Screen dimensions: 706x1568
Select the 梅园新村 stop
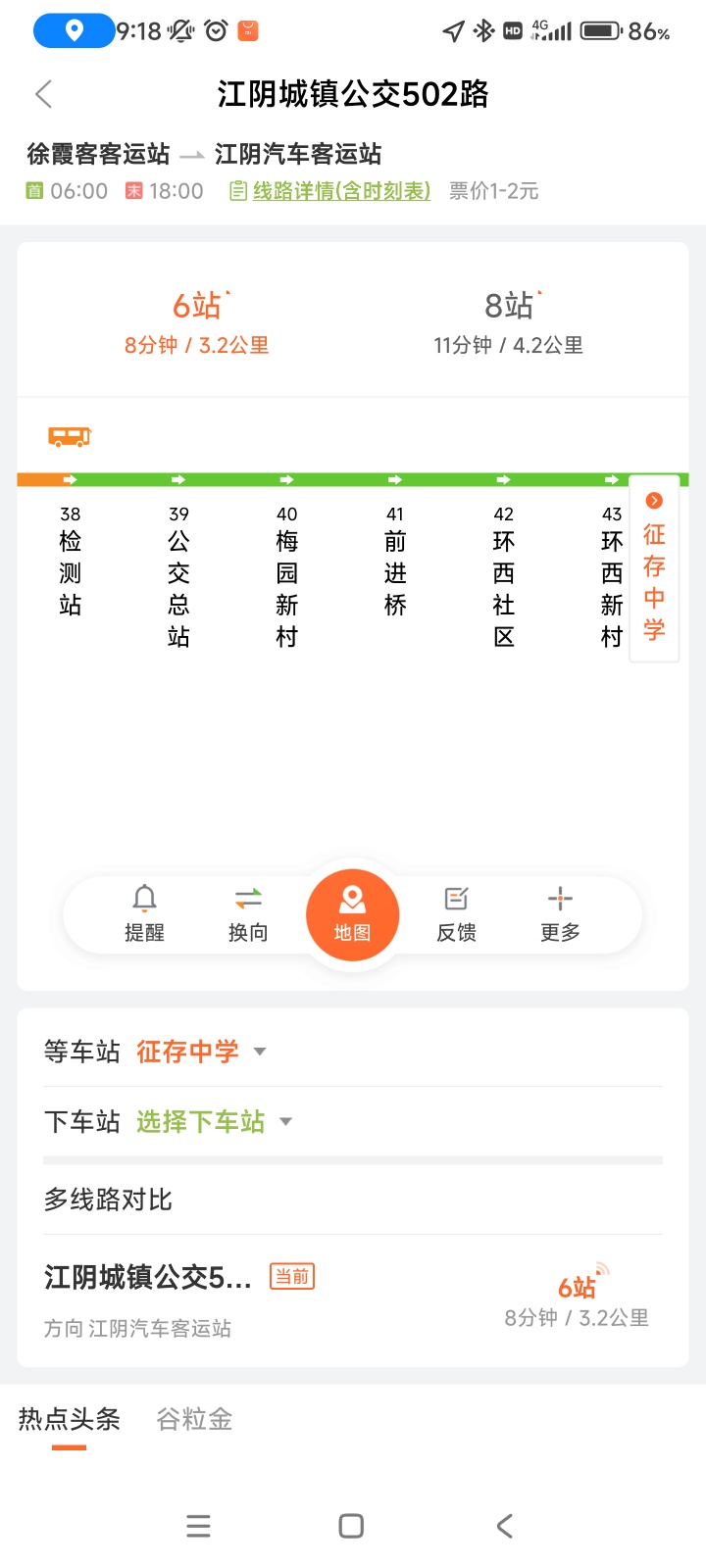[286, 576]
